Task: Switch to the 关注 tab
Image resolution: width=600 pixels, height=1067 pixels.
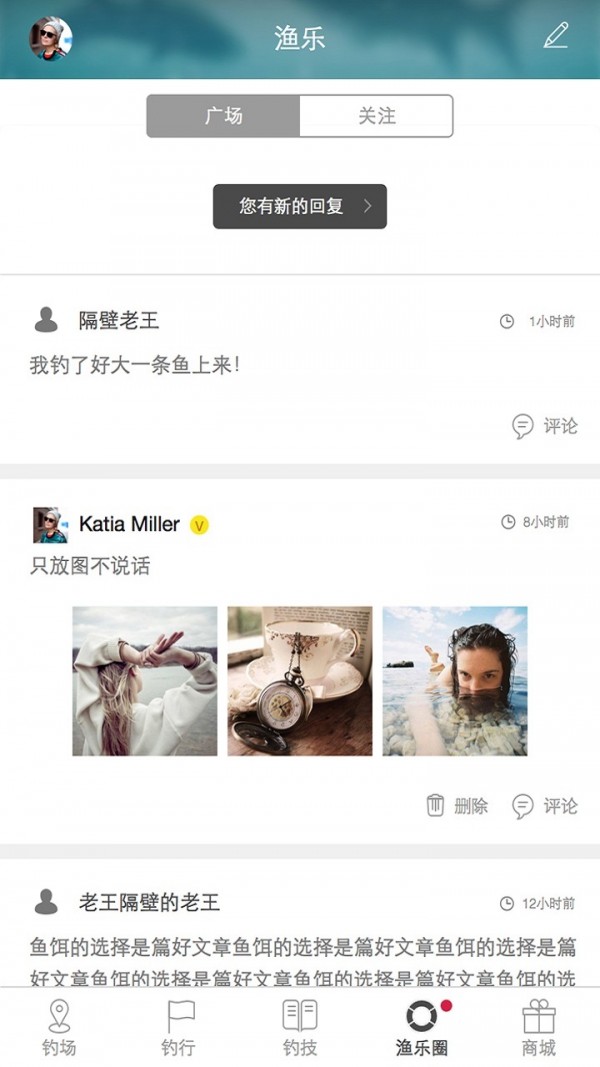Action: click(376, 116)
